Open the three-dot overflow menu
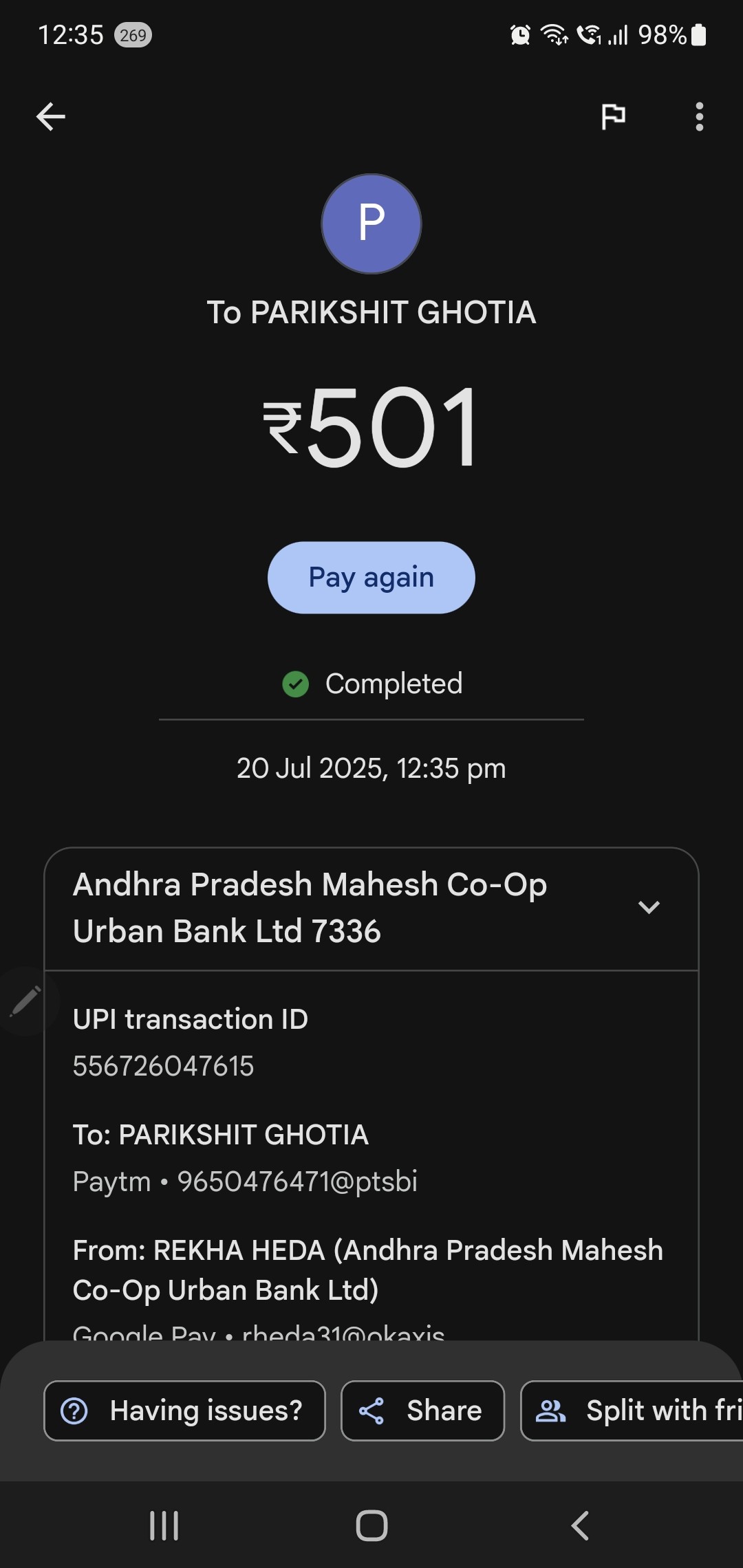 coord(699,116)
